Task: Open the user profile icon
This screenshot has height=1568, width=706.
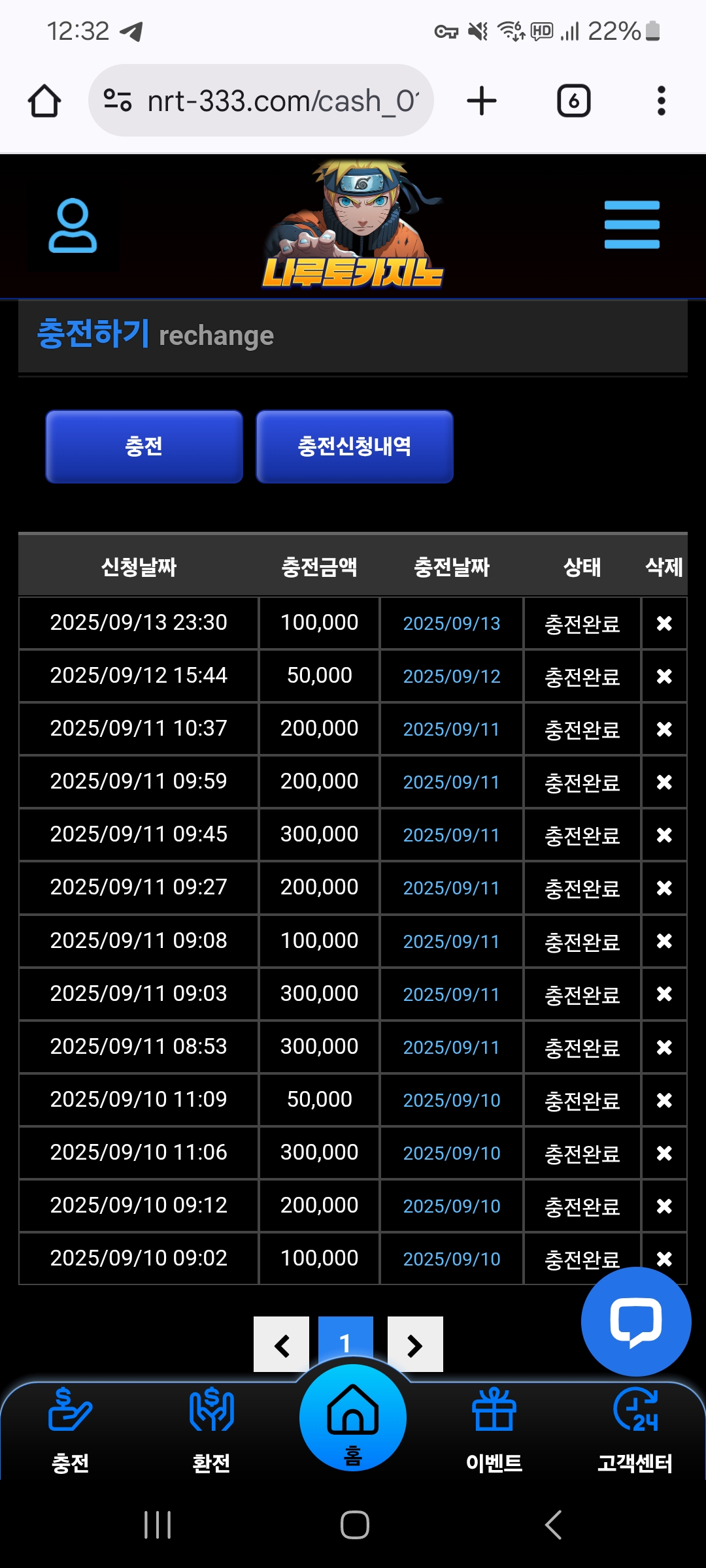Action: [73, 225]
